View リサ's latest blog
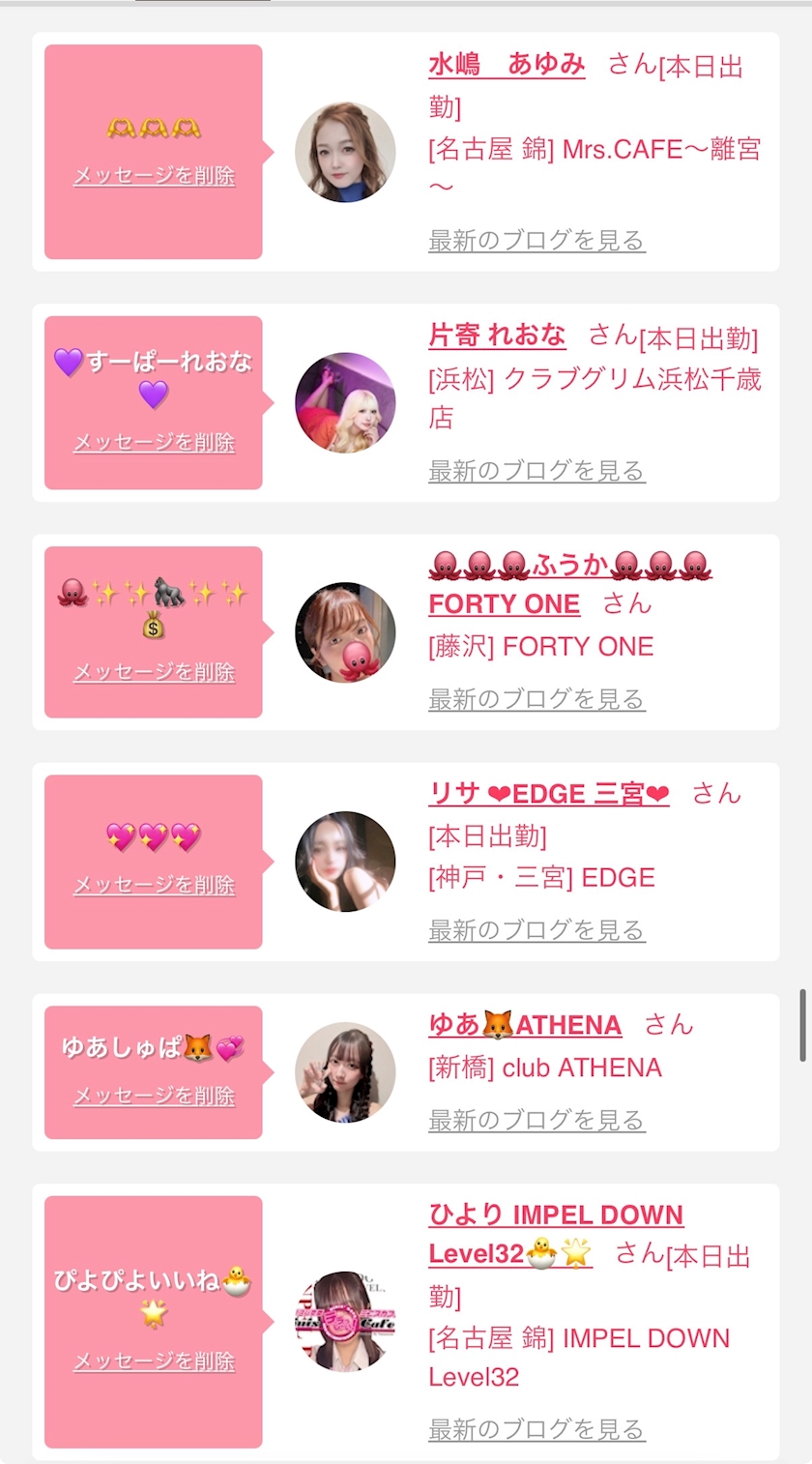Screen dimensions: 812x1464 pyautogui.click(x=536, y=930)
